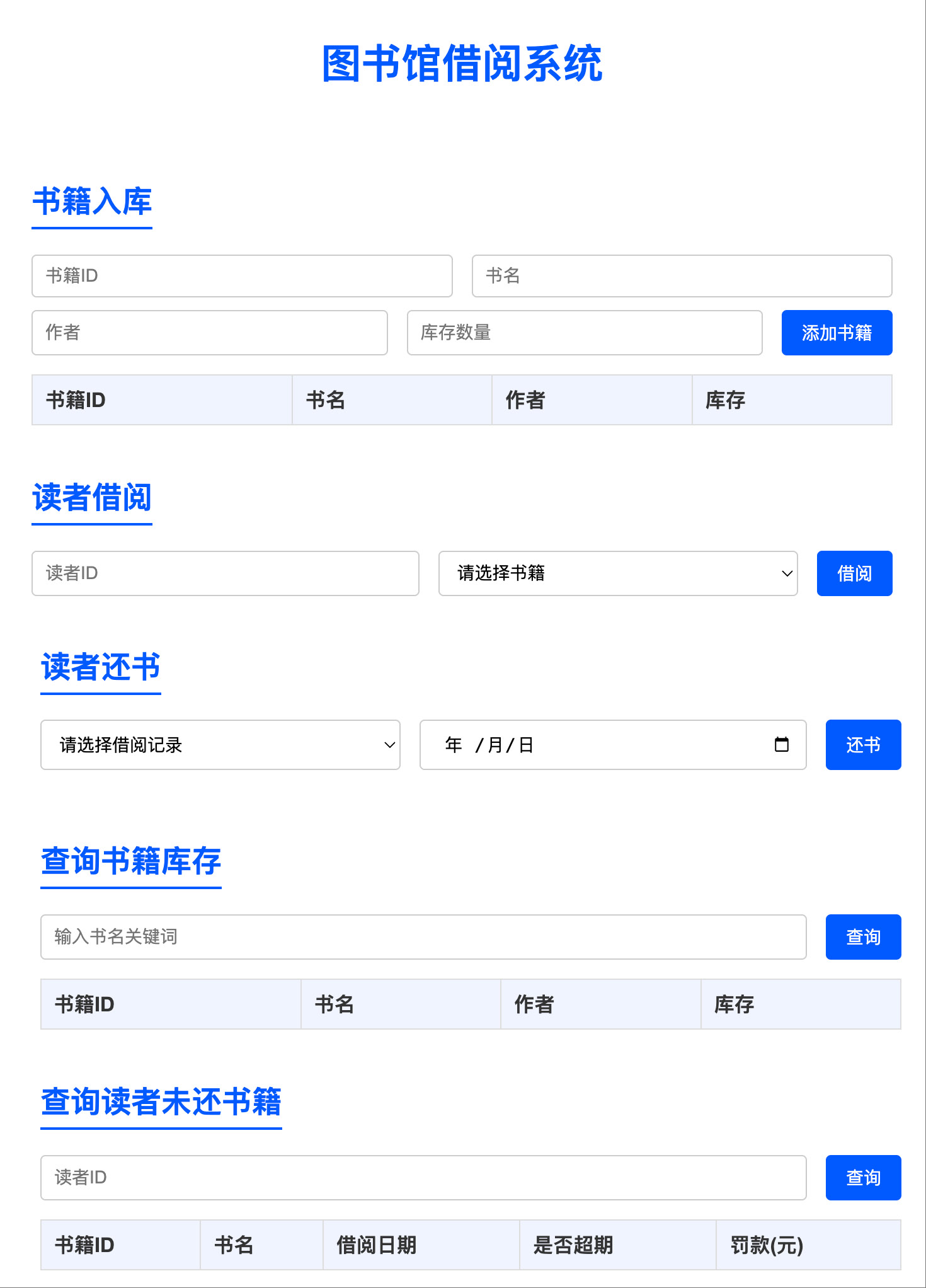926x1288 pixels.
Task: Focus the 读者ID field under 读者借阅
Action: tap(225, 573)
